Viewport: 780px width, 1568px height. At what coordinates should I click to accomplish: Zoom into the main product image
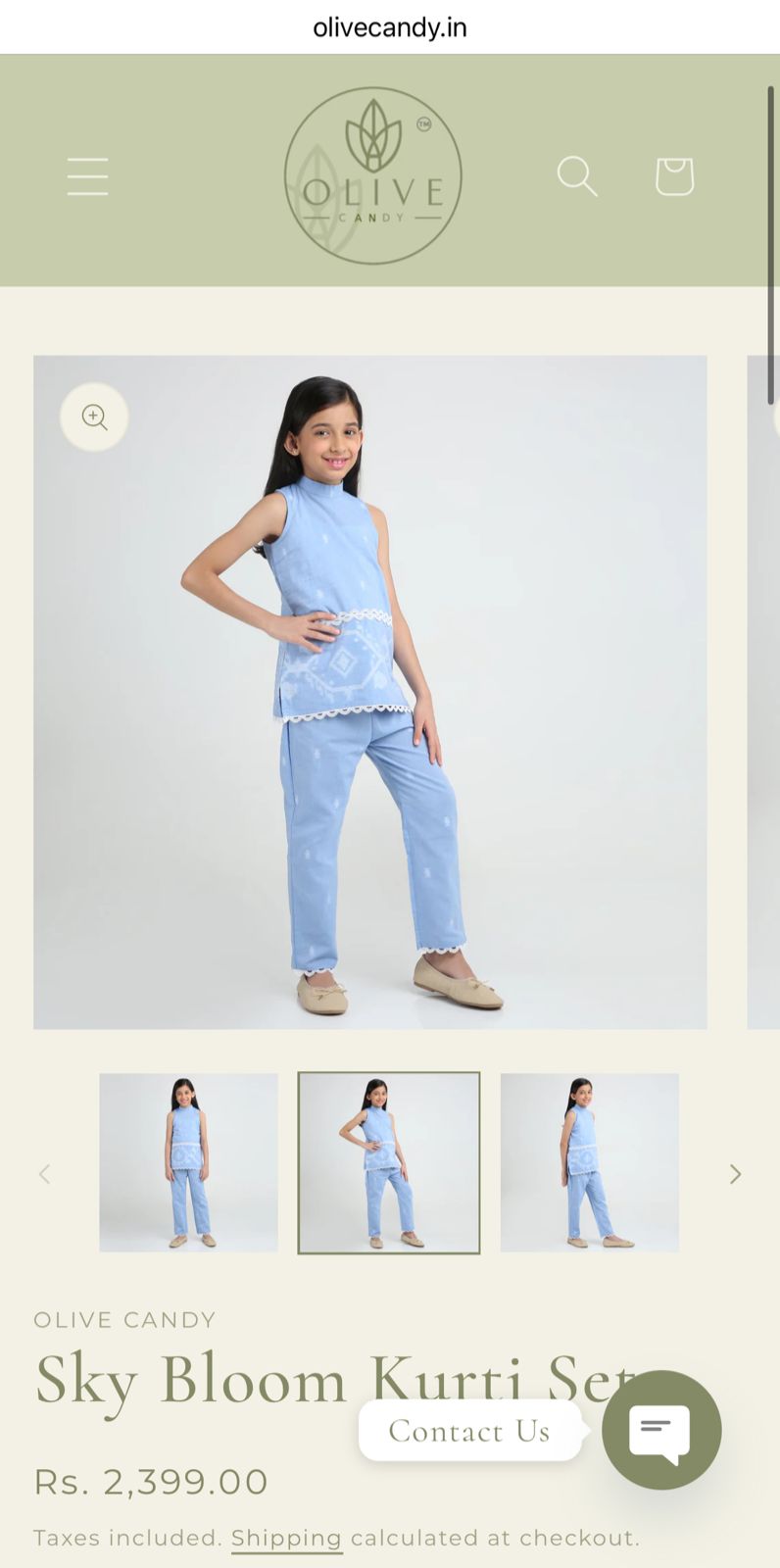coord(95,417)
